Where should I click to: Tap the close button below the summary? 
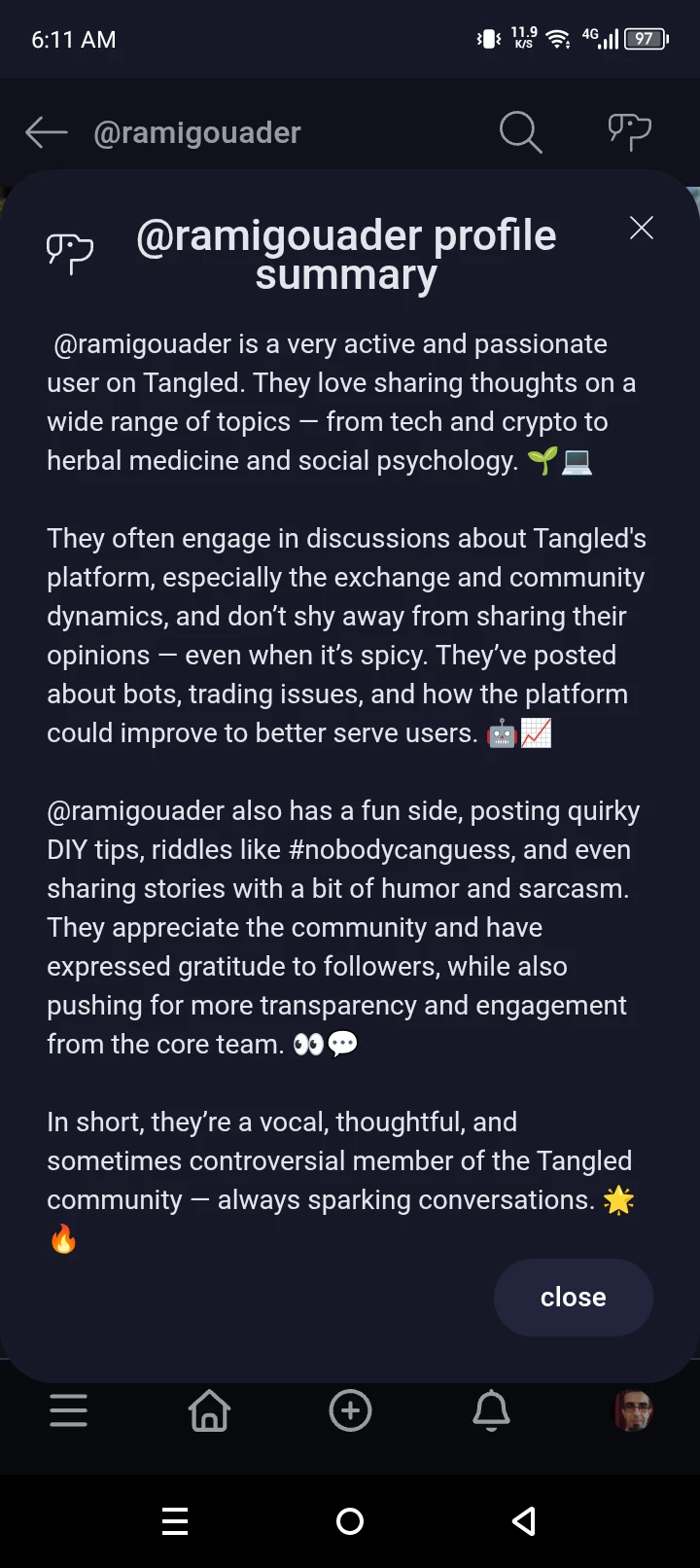tap(574, 1297)
